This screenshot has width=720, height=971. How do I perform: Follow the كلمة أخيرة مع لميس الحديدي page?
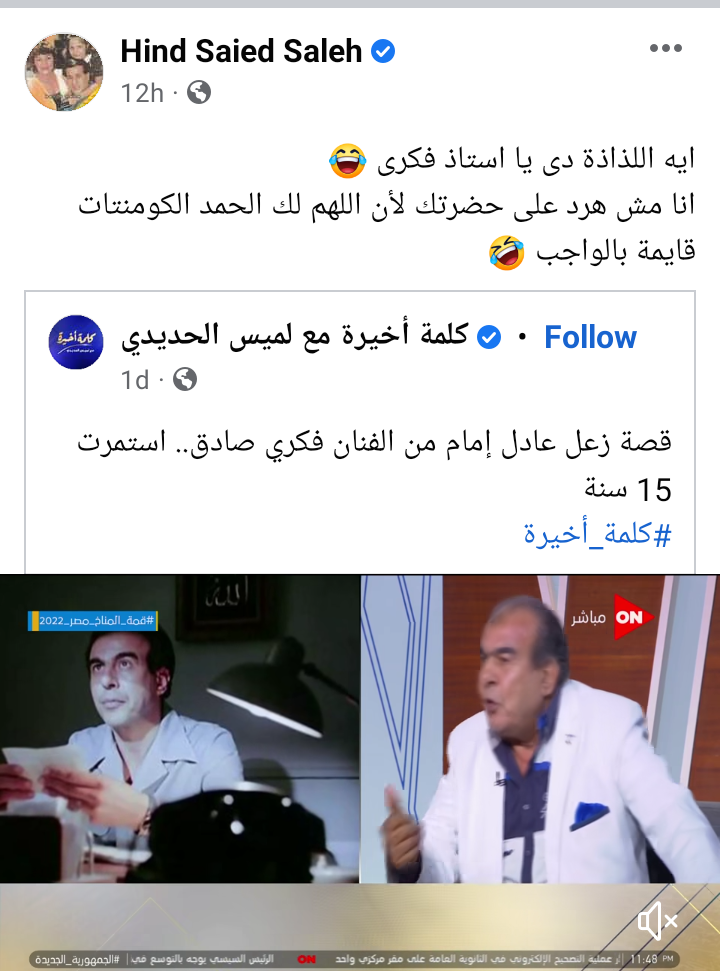click(x=590, y=338)
